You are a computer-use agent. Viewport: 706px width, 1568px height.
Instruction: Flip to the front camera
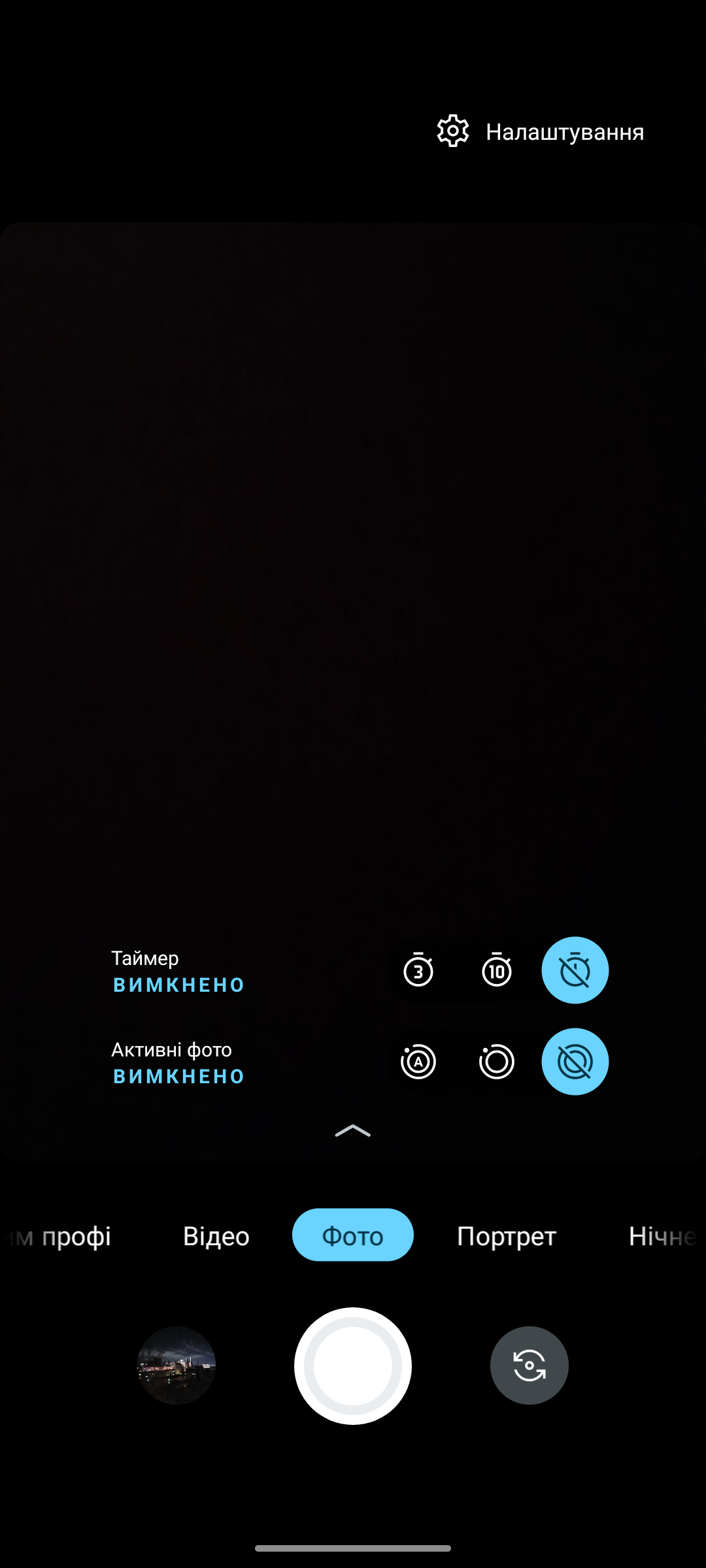coord(529,1365)
